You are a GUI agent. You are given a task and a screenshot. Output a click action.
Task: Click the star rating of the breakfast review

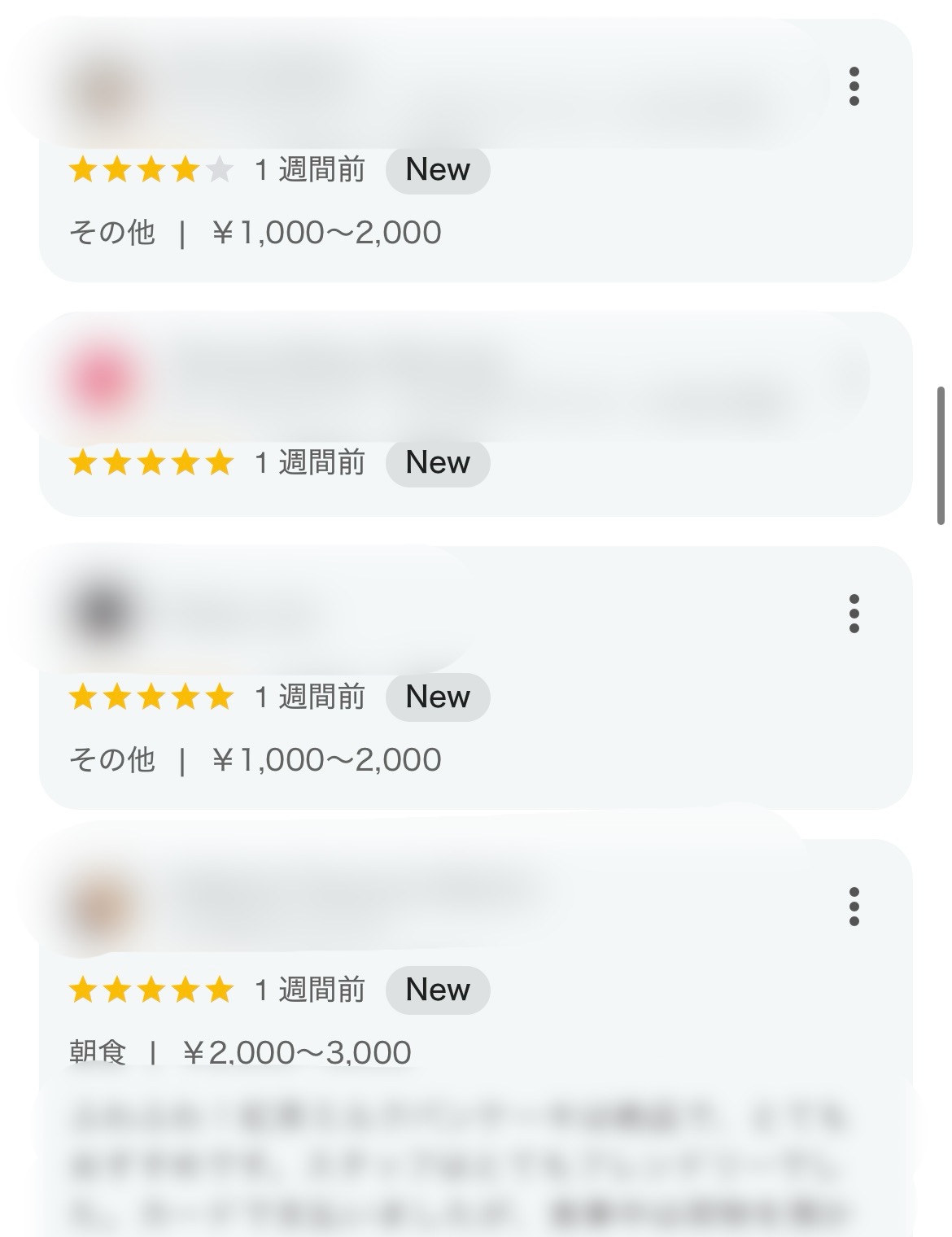point(150,990)
